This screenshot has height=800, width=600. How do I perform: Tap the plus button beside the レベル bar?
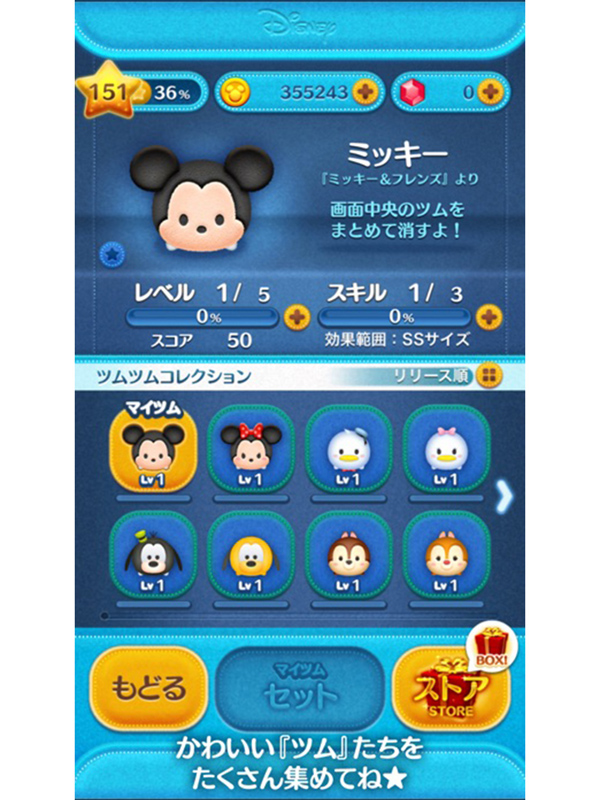point(296,317)
